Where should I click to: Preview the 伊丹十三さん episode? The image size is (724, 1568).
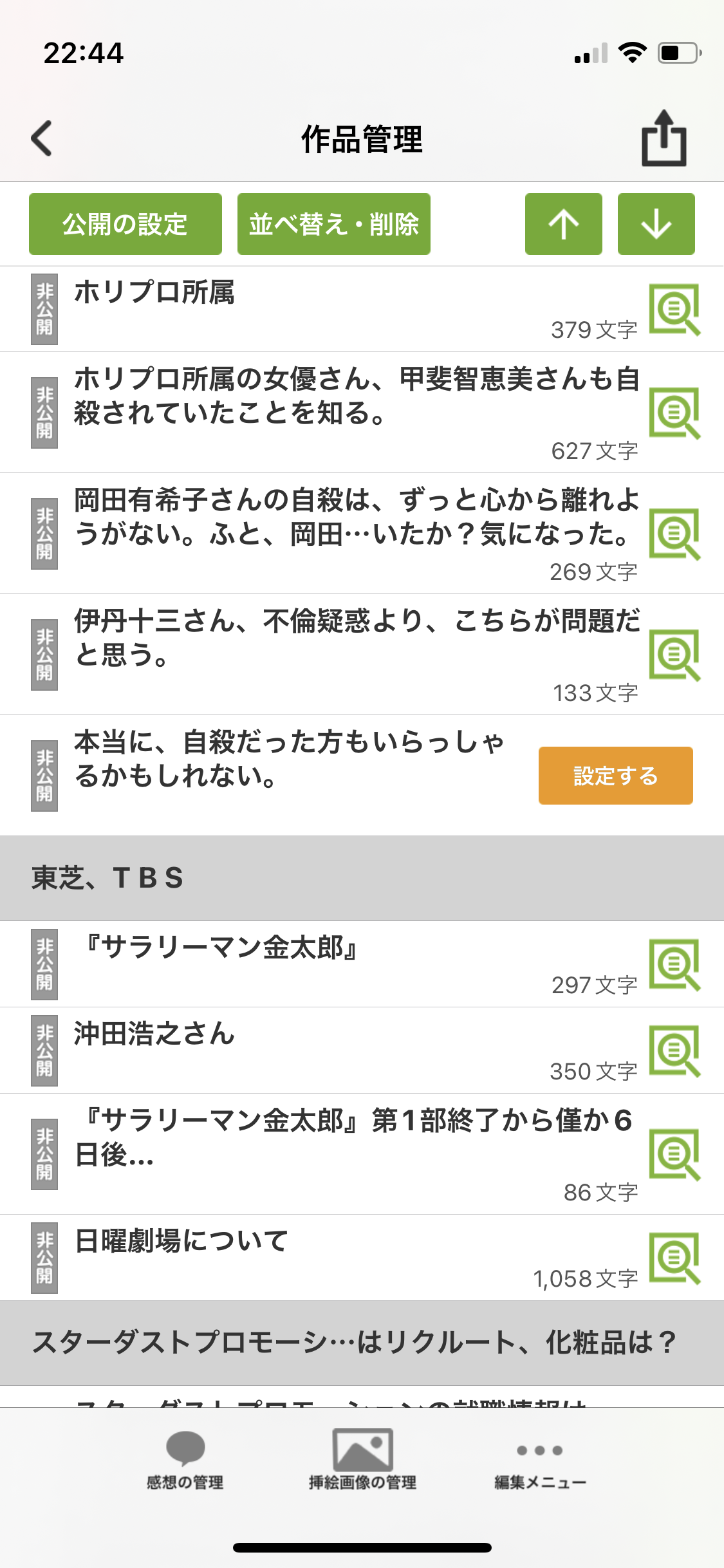(x=674, y=655)
